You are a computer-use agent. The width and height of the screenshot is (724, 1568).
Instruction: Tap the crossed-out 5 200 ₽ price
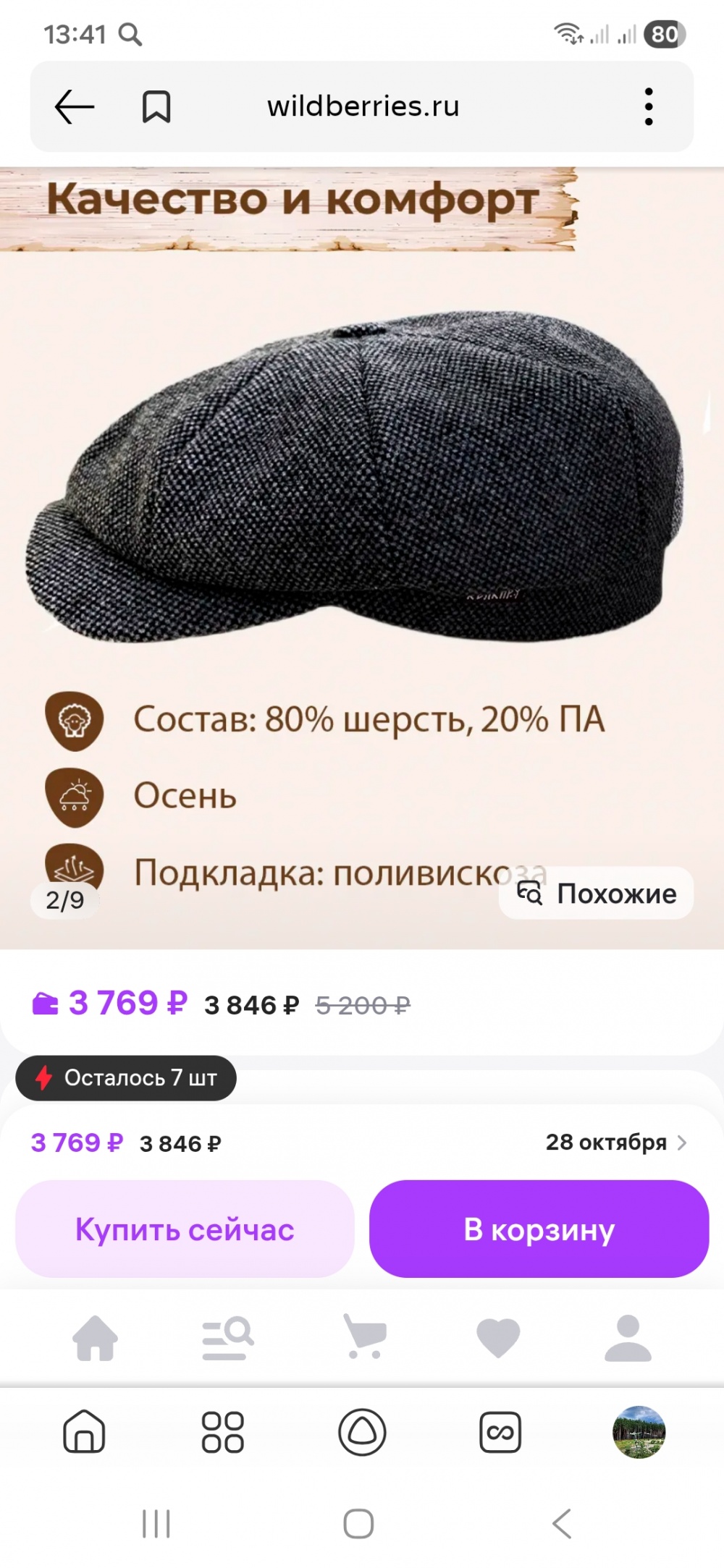coord(362,1004)
